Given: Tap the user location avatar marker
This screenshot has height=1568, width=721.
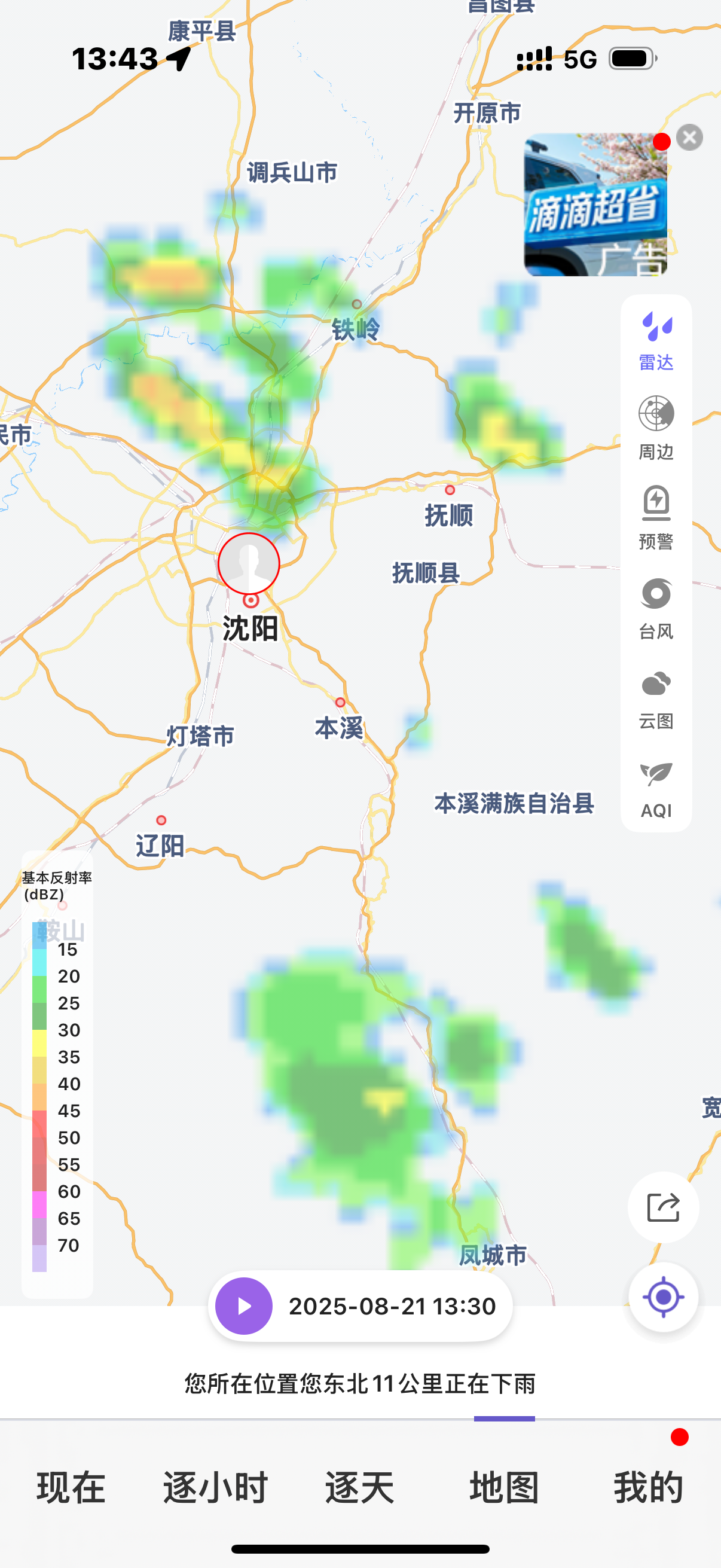Looking at the screenshot, I should coord(249,564).
